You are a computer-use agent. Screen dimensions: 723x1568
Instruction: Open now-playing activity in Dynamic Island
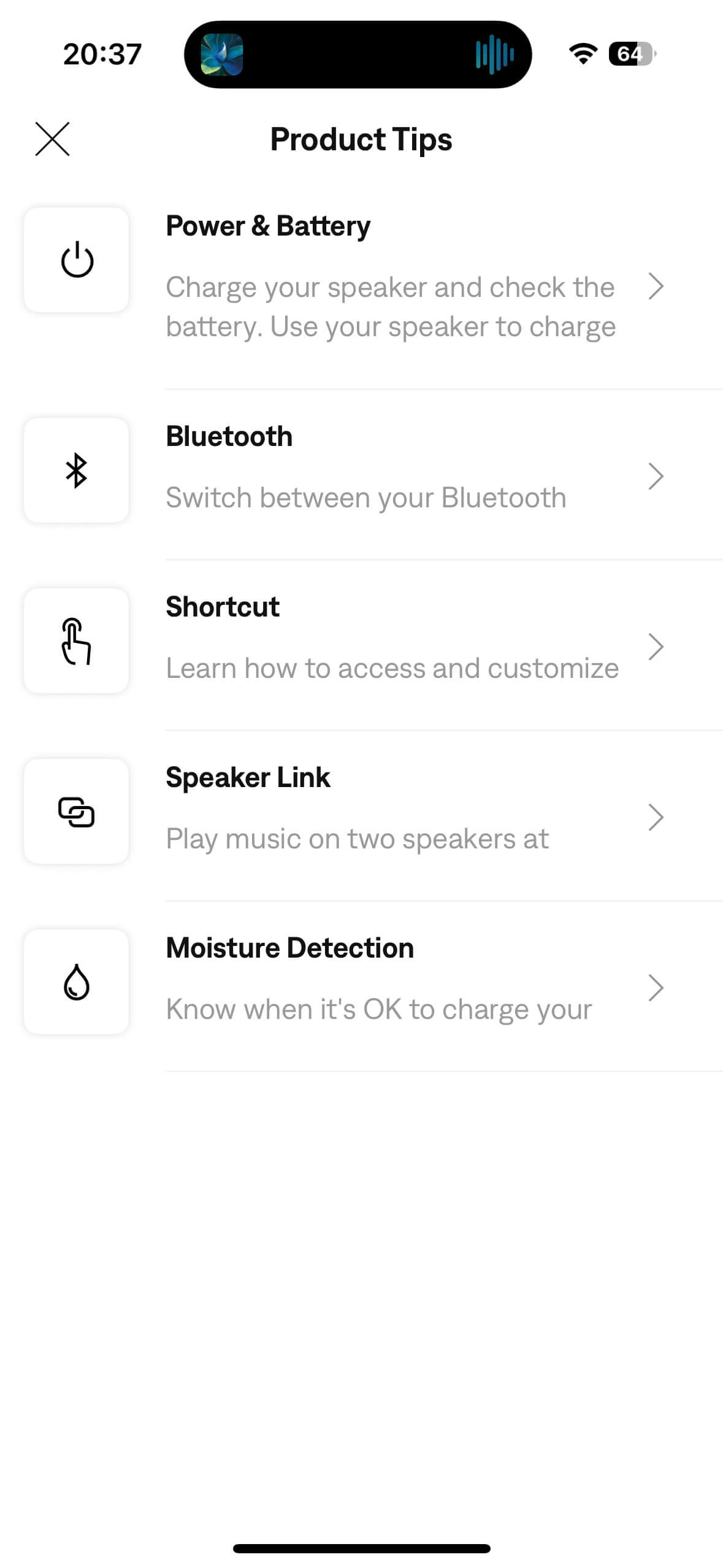(358, 55)
